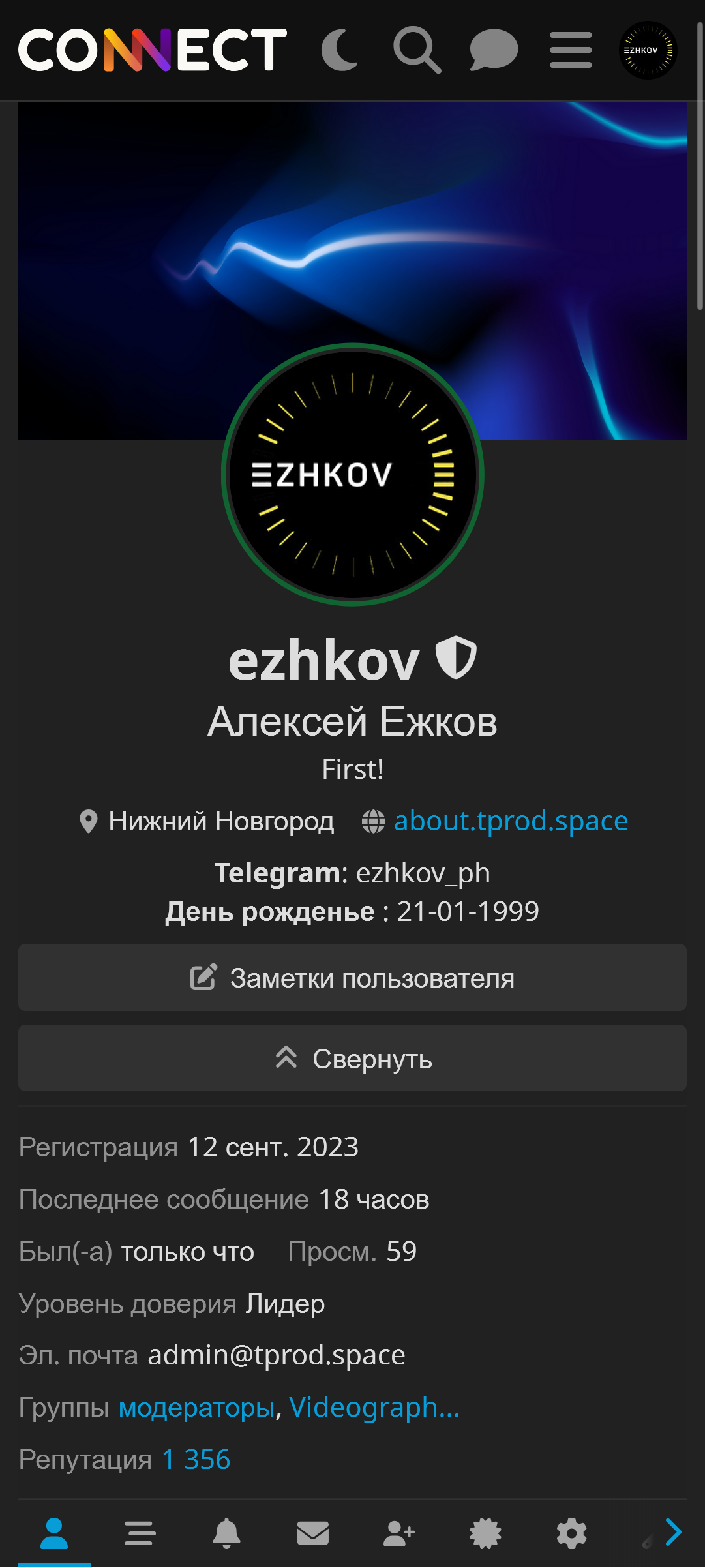Switch to the messages envelope tab
This screenshot has height=1568, width=705.
click(313, 1533)
